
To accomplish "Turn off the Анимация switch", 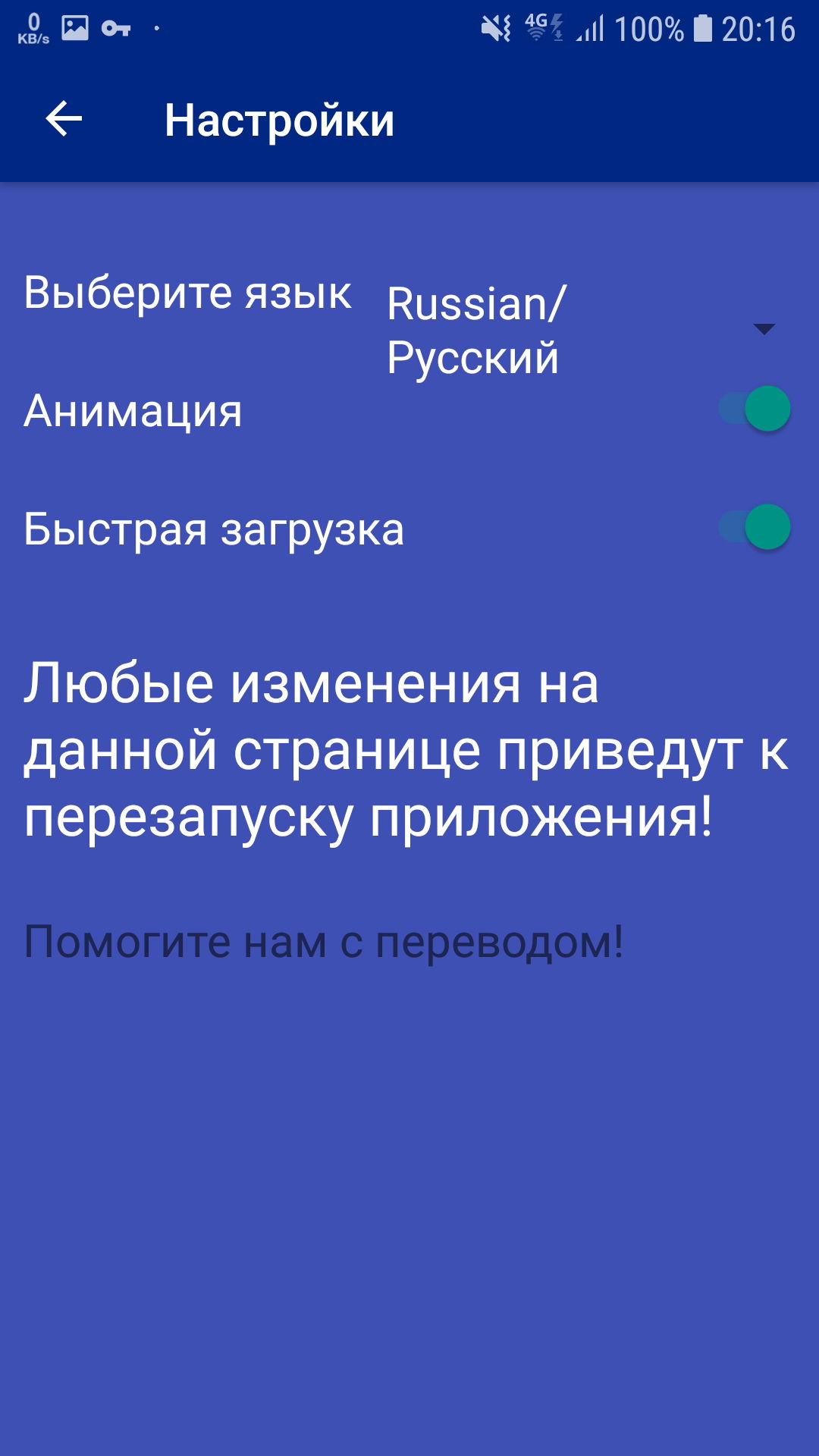I will [x=755, y=409].
